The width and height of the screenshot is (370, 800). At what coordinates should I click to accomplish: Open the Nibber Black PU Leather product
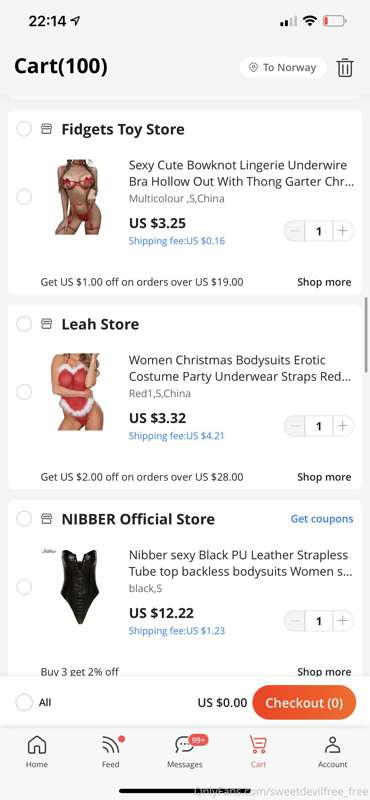[240, 563]
